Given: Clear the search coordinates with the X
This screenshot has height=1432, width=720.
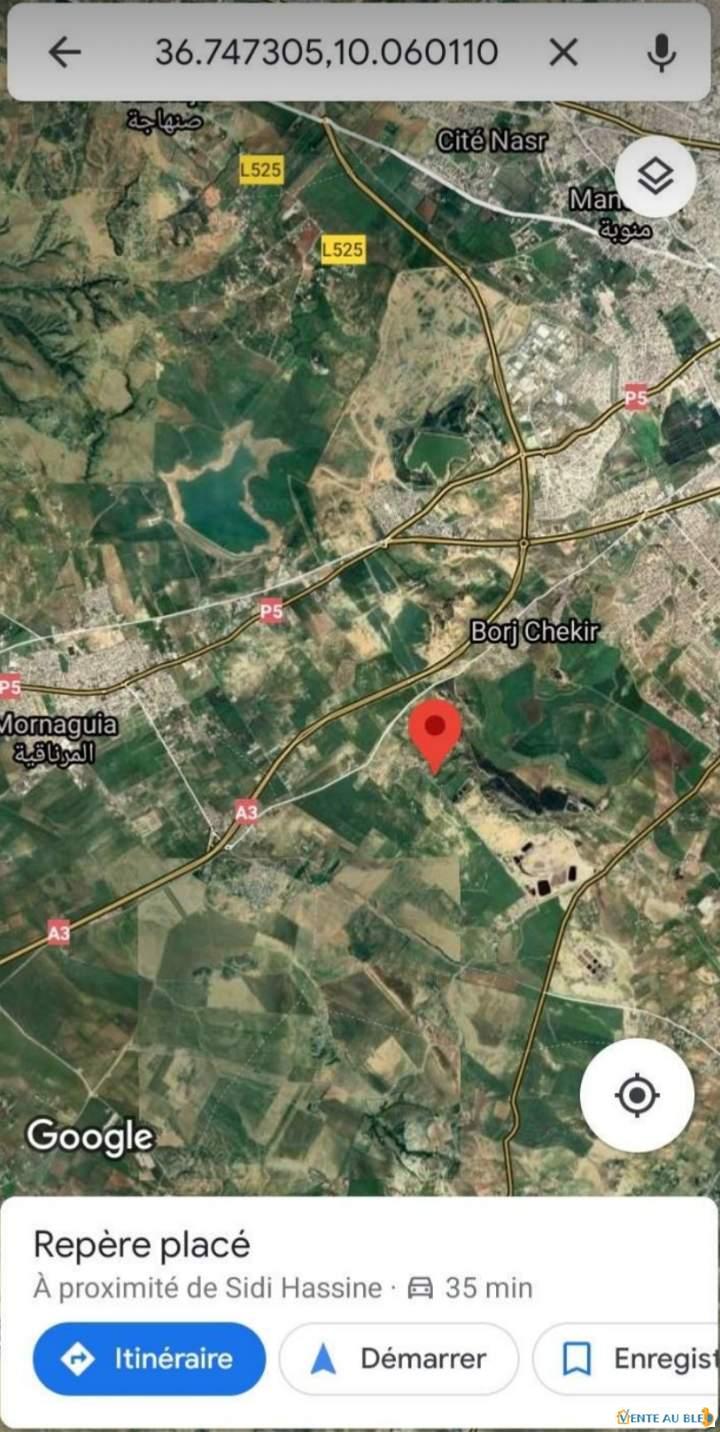Looking at the screenshot, I should tap(563, 52).
